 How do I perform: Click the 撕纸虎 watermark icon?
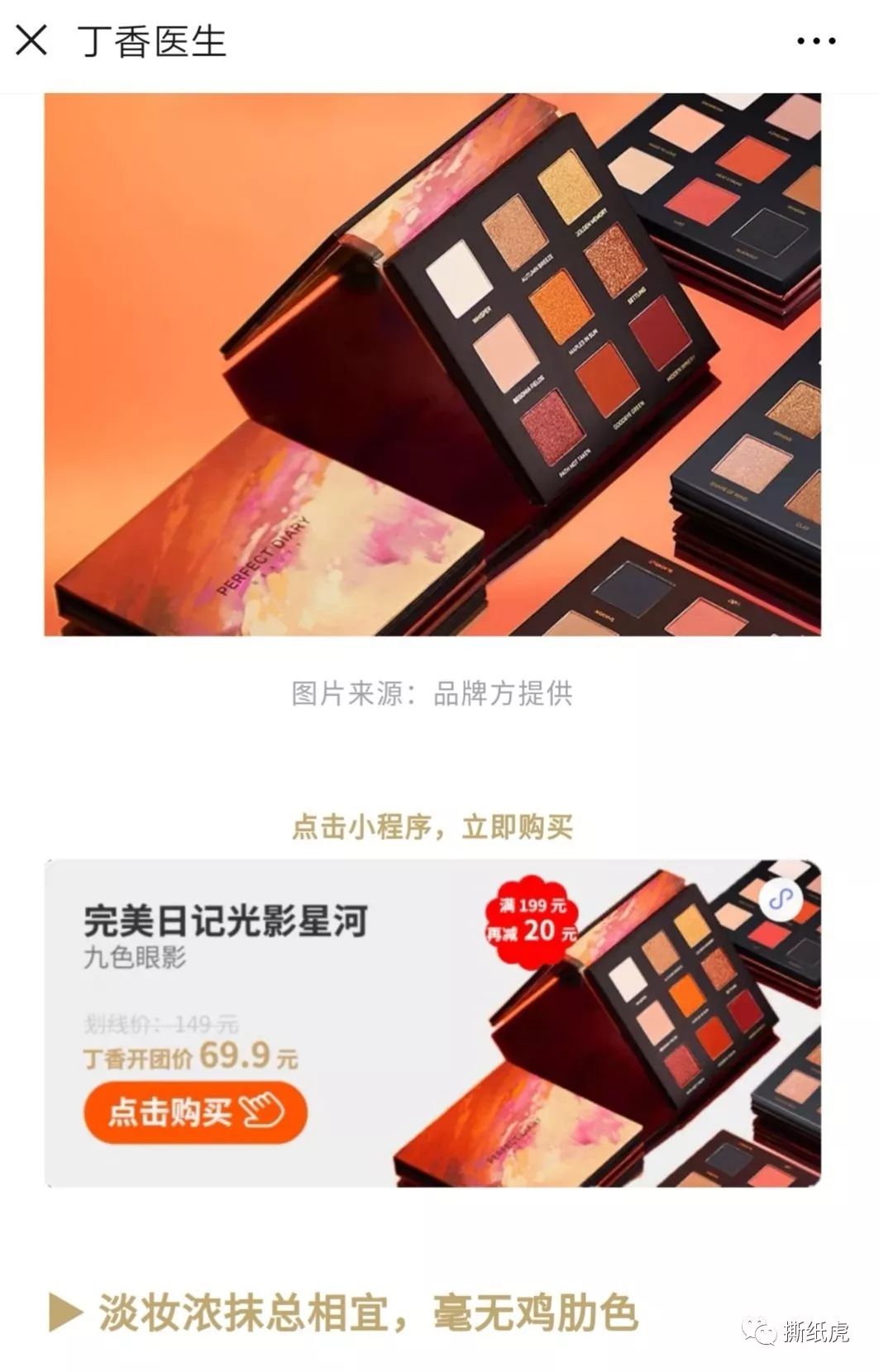(x=759, y=1331)
